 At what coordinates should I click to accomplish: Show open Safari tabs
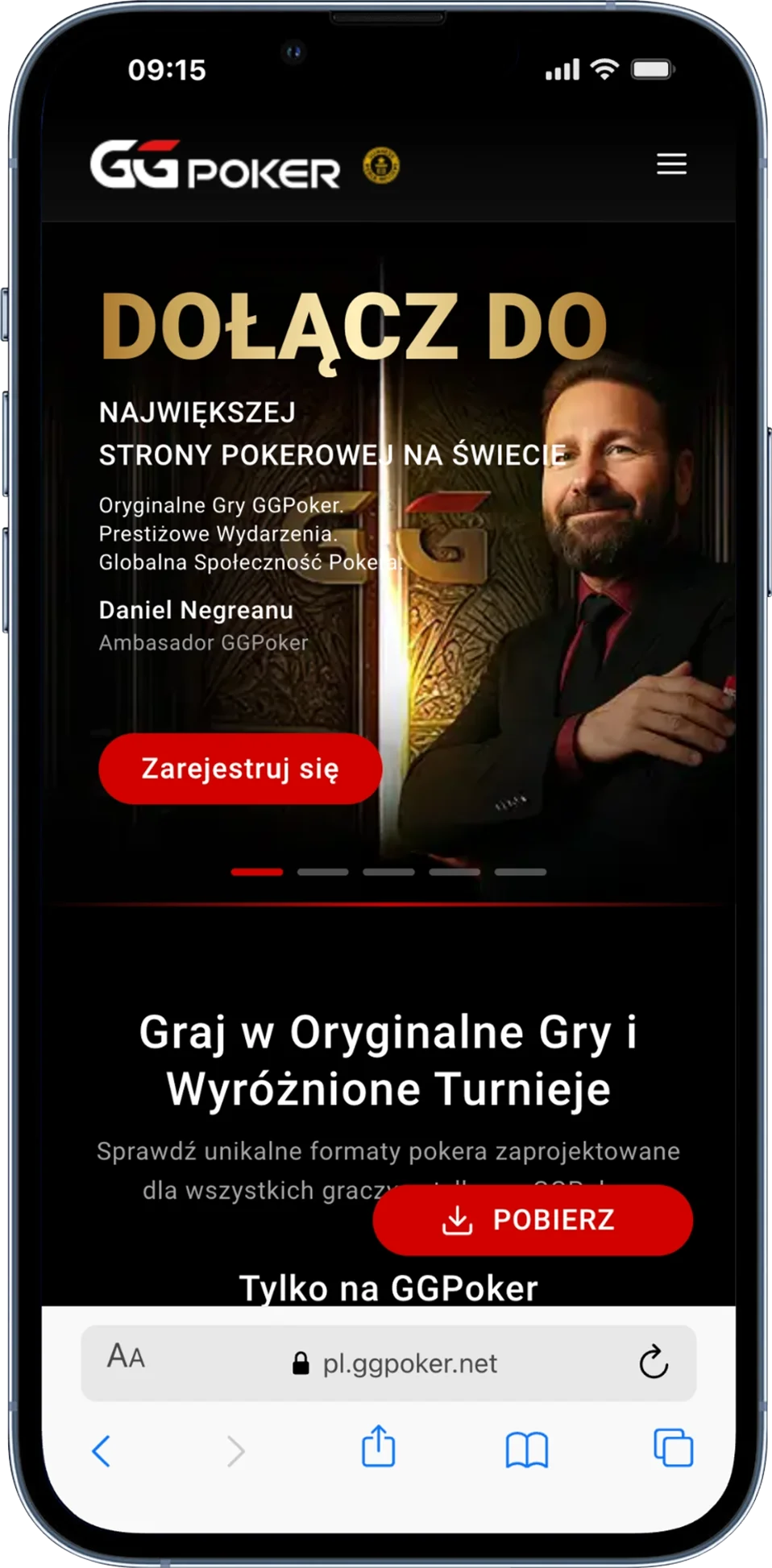coord(673,1448)
